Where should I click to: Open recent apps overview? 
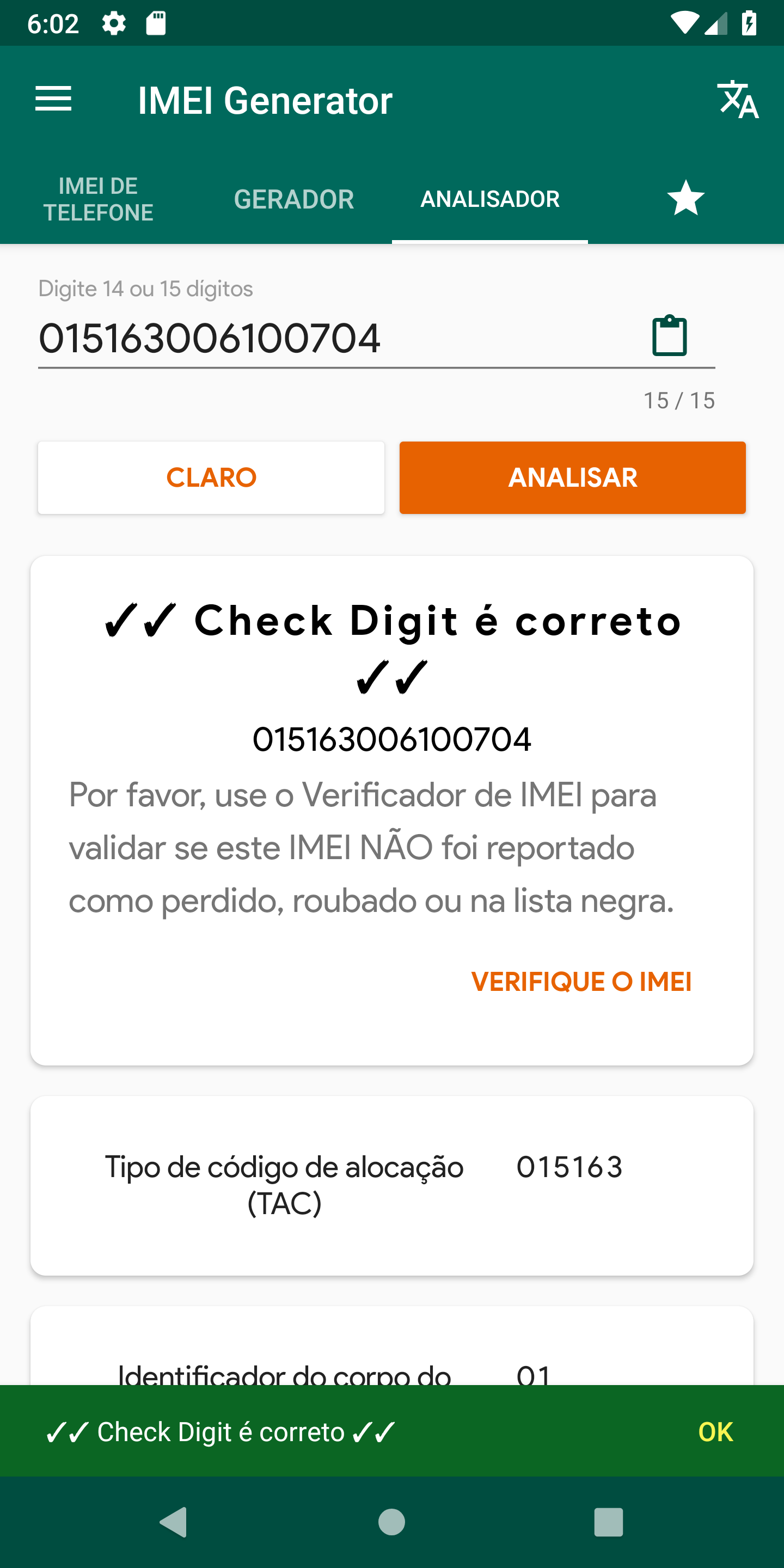pyautogui.click(x=608, y=1522)
